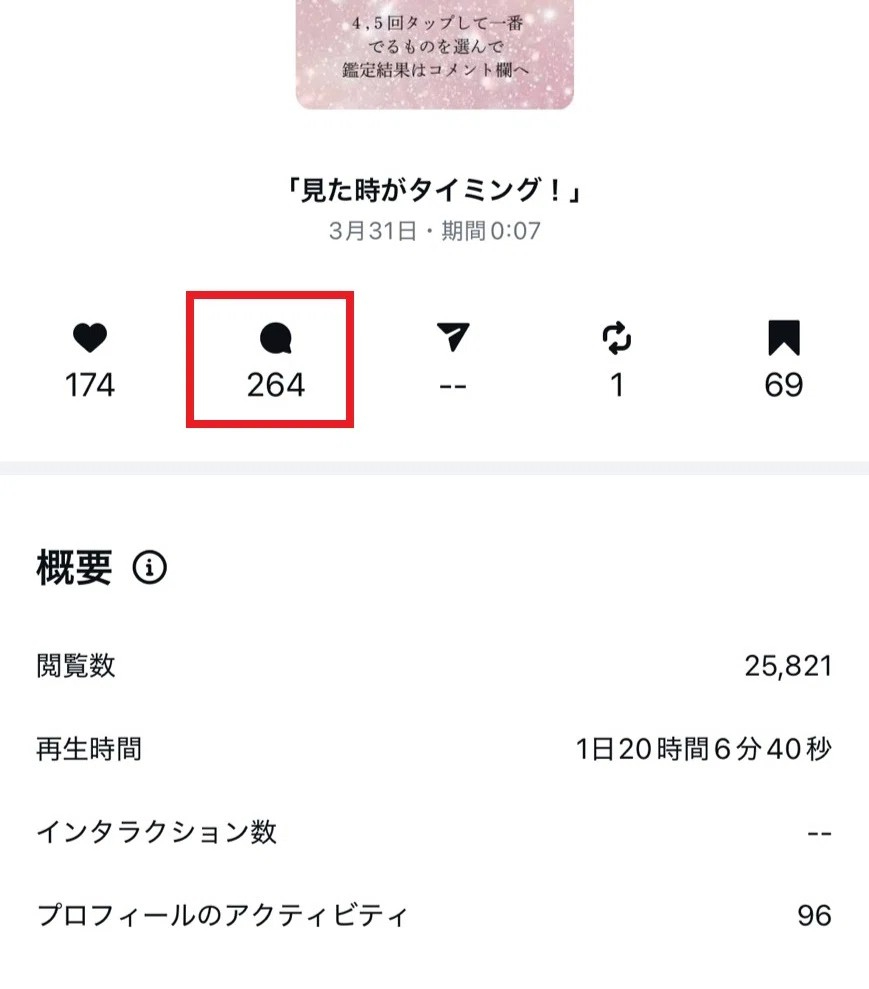Open the info icon beside 概要
Image resolution: width=869 pixels, height=989 pixels.
coord(150,568)
